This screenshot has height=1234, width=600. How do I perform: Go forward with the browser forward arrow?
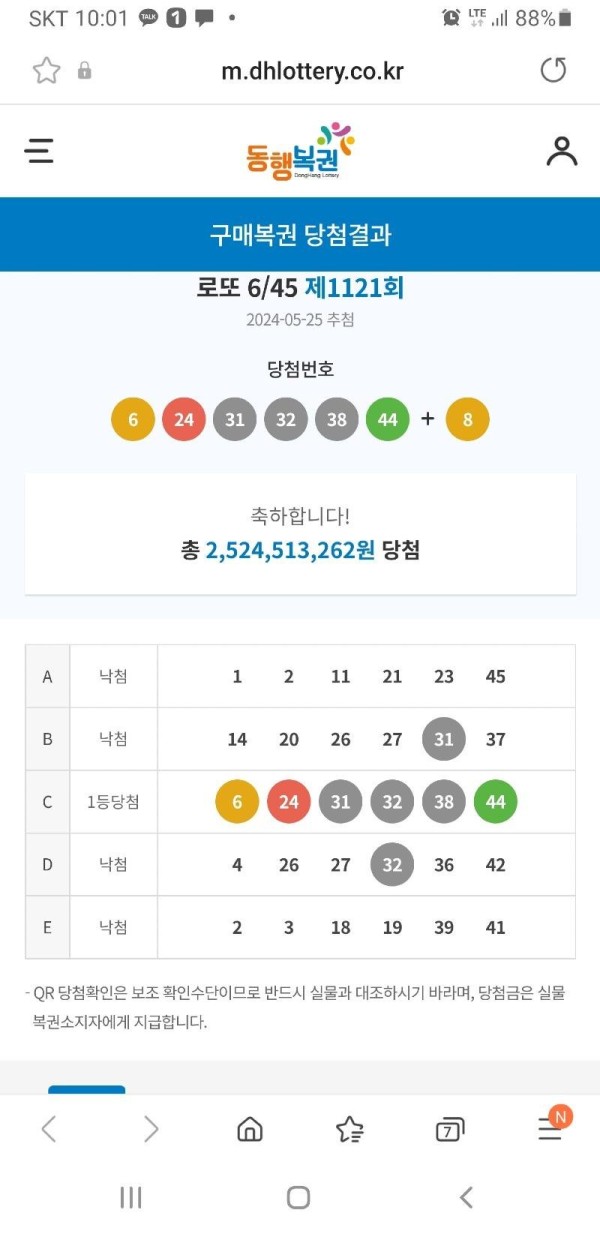click(151, 1129)
